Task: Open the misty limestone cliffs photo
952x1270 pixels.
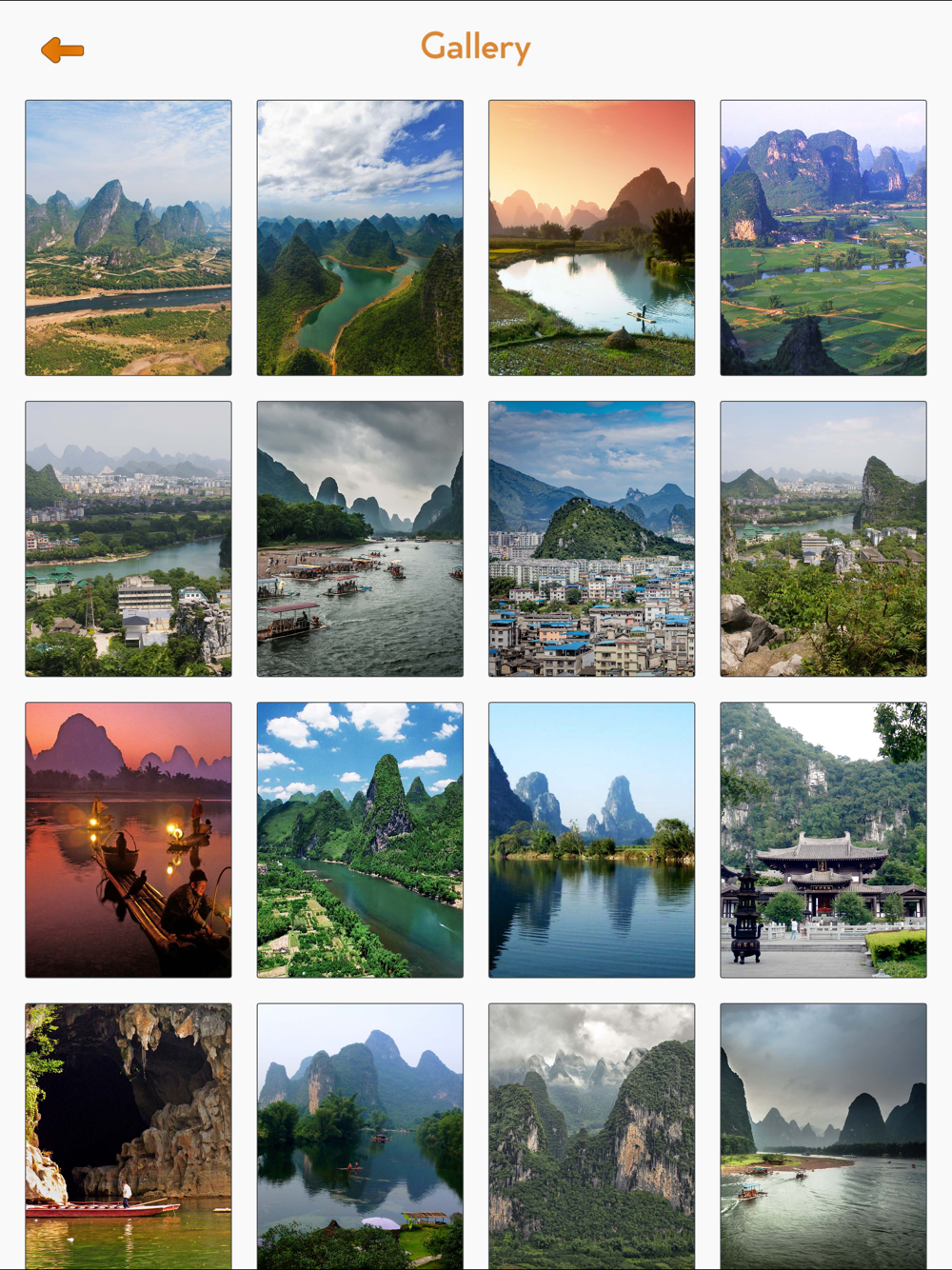Action: point(591,1135)
